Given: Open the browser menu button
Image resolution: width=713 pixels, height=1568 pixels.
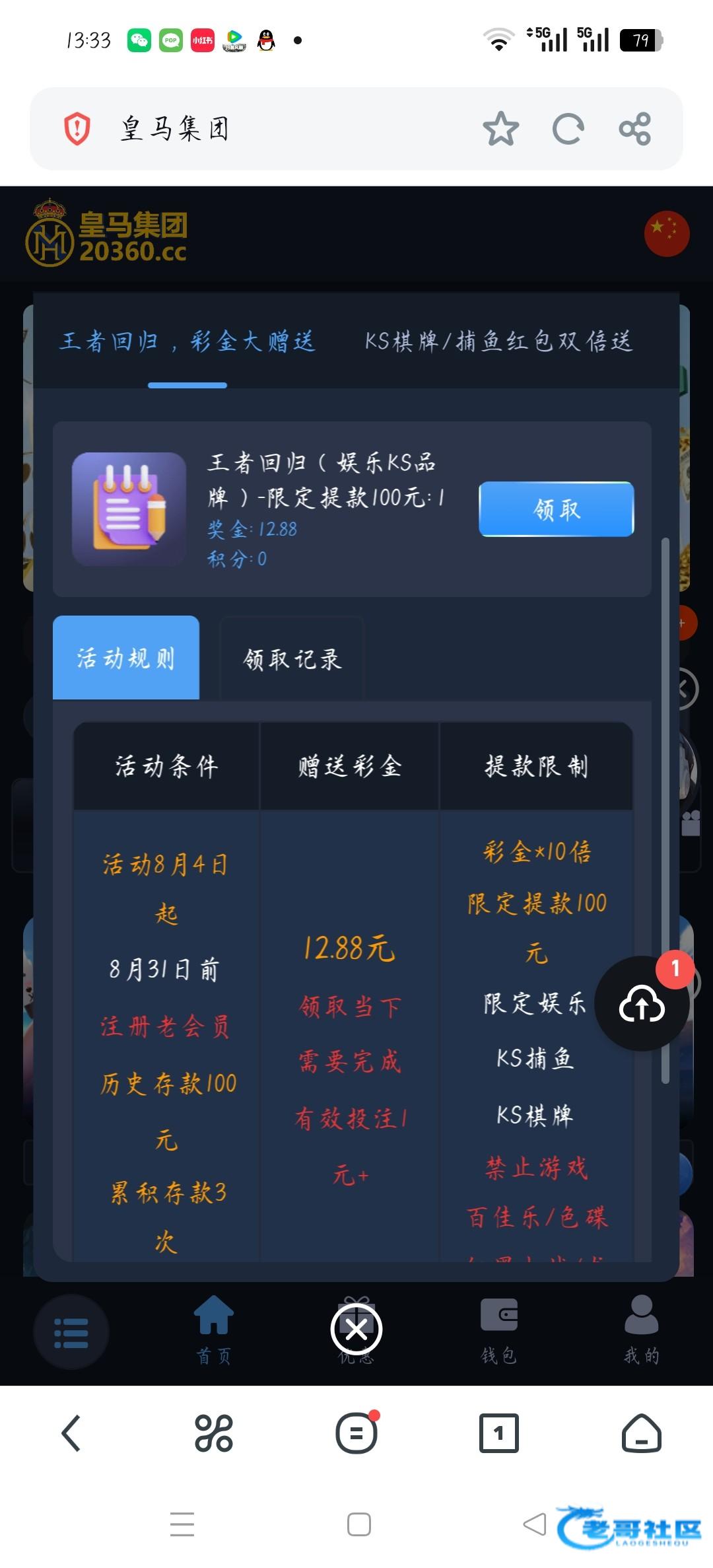Looking at the screenshot, I should (x=356, y=1433).
